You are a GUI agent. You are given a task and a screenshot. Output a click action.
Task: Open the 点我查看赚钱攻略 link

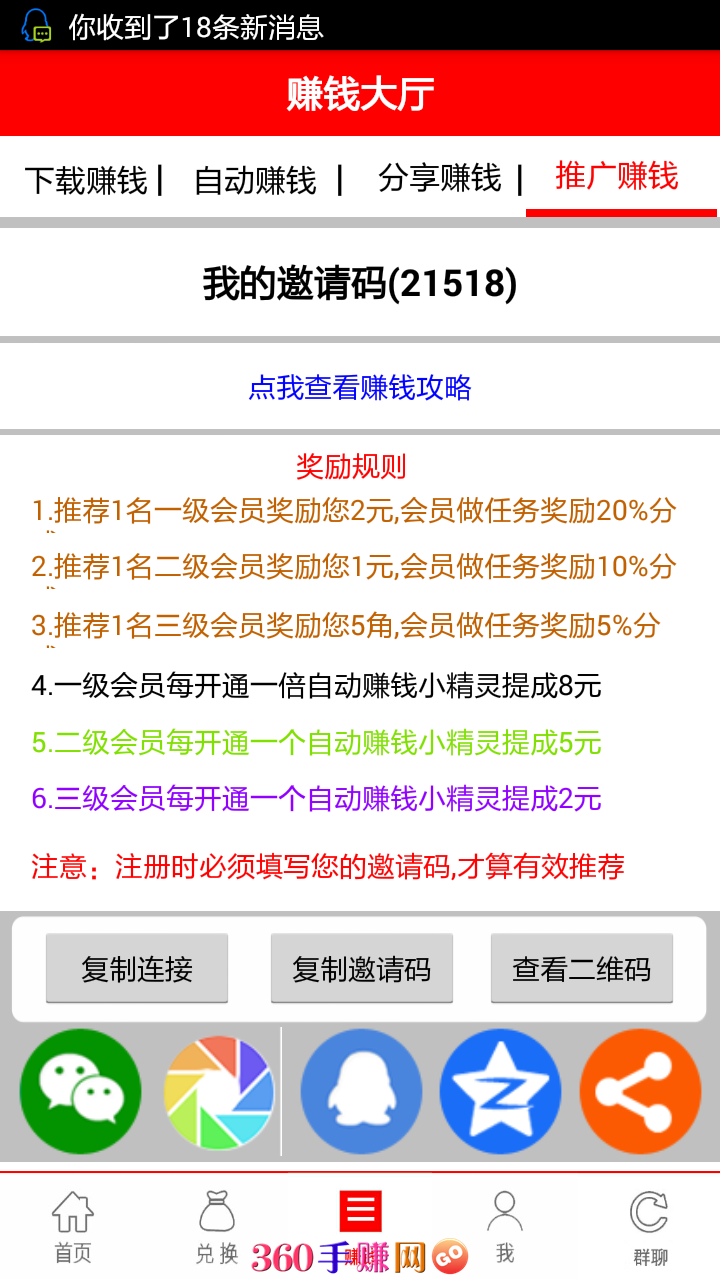click(x=360, y=388)
